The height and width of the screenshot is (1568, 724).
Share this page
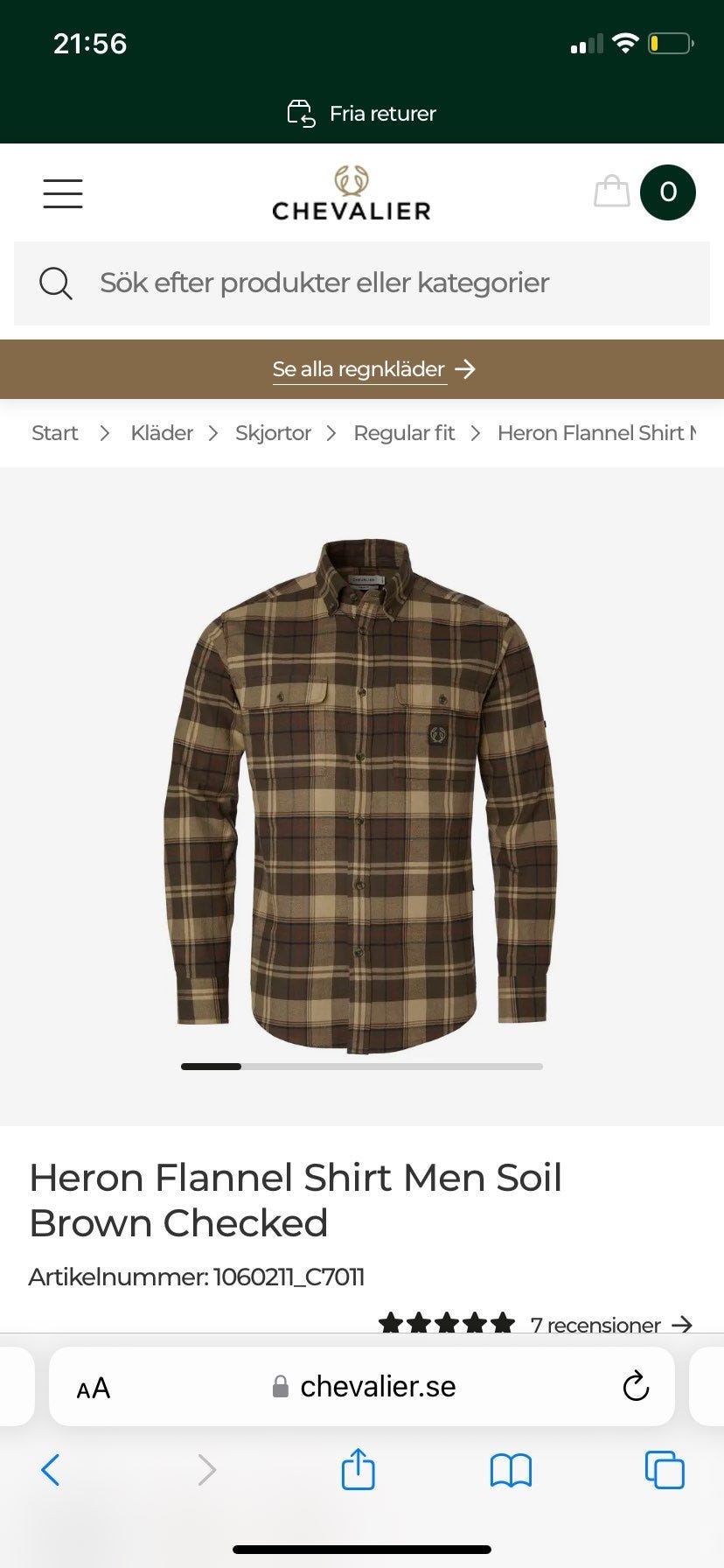coord(358,1469)
